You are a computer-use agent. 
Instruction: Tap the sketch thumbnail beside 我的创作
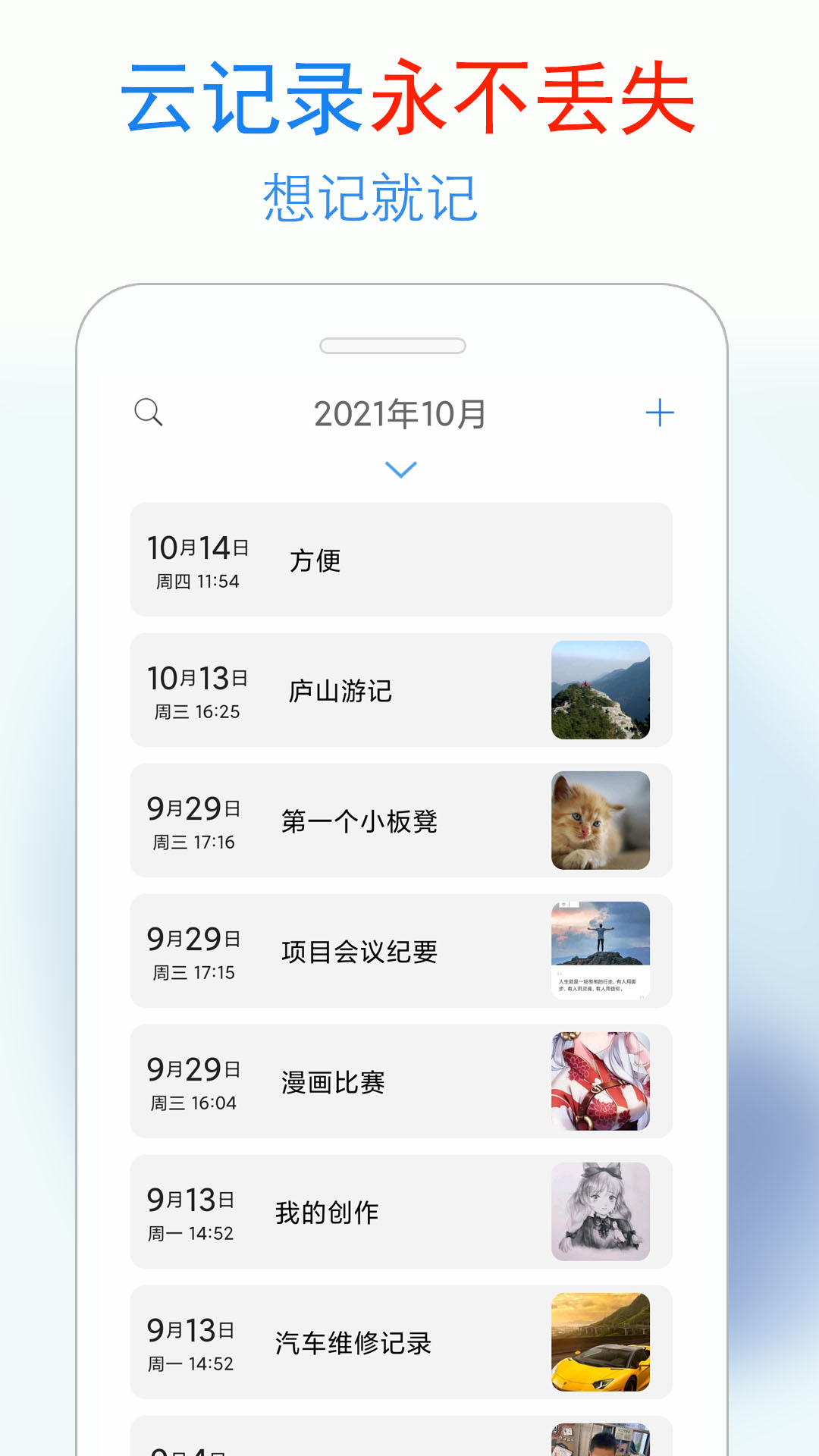(x=603, y=1212)
